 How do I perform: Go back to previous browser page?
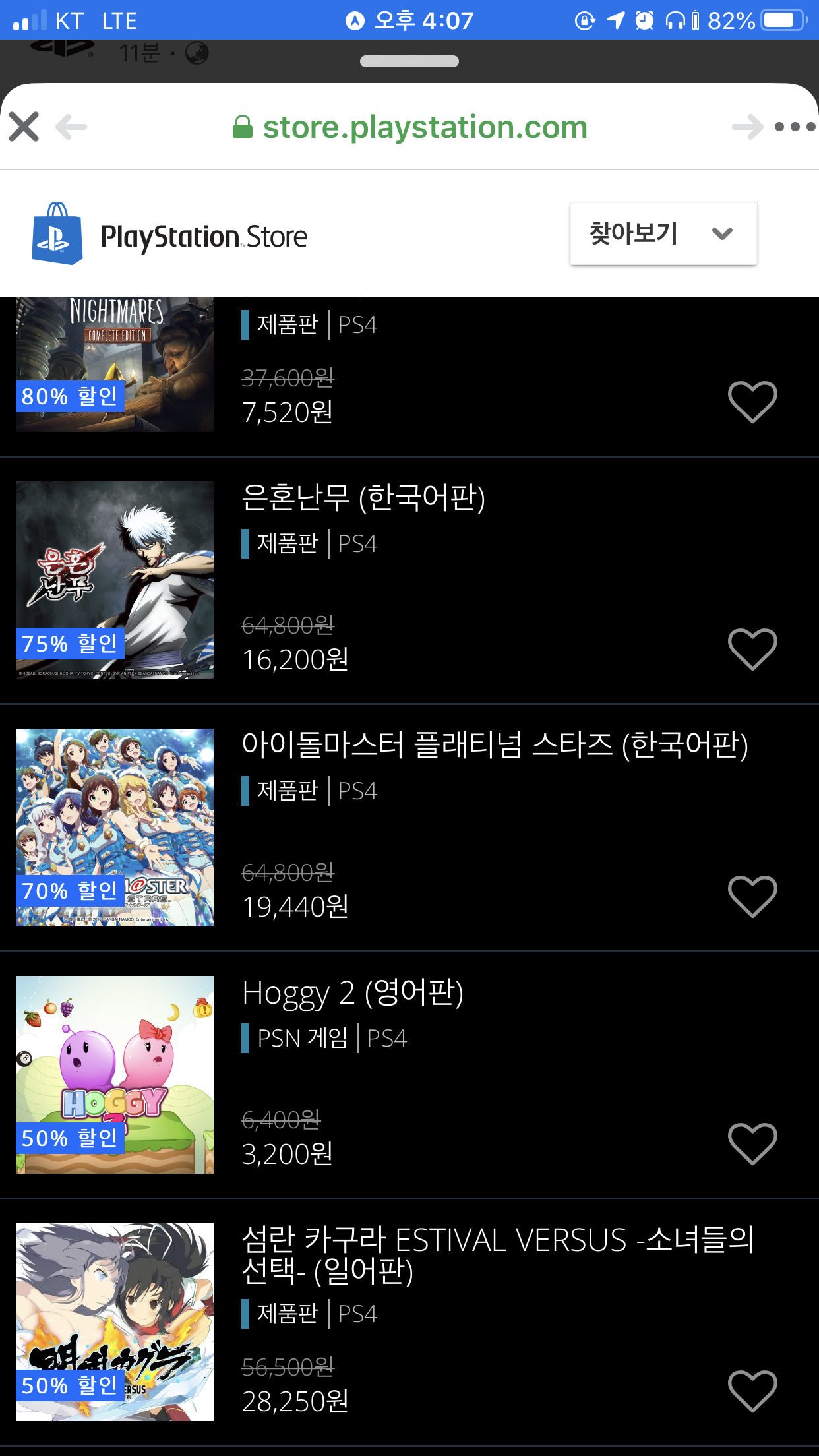click(71, 127)
